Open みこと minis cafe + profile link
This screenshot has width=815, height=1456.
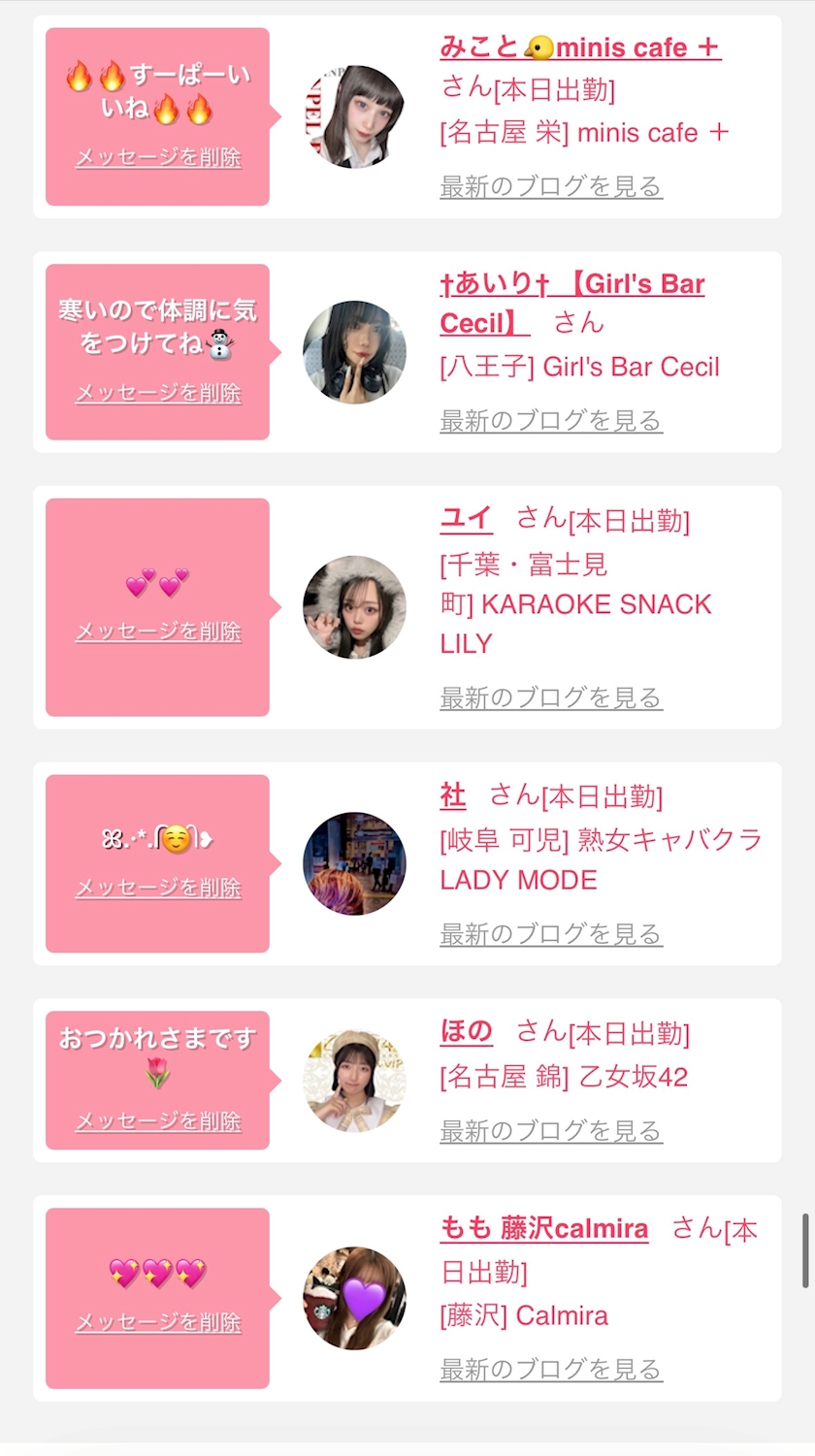coord(580,48)
